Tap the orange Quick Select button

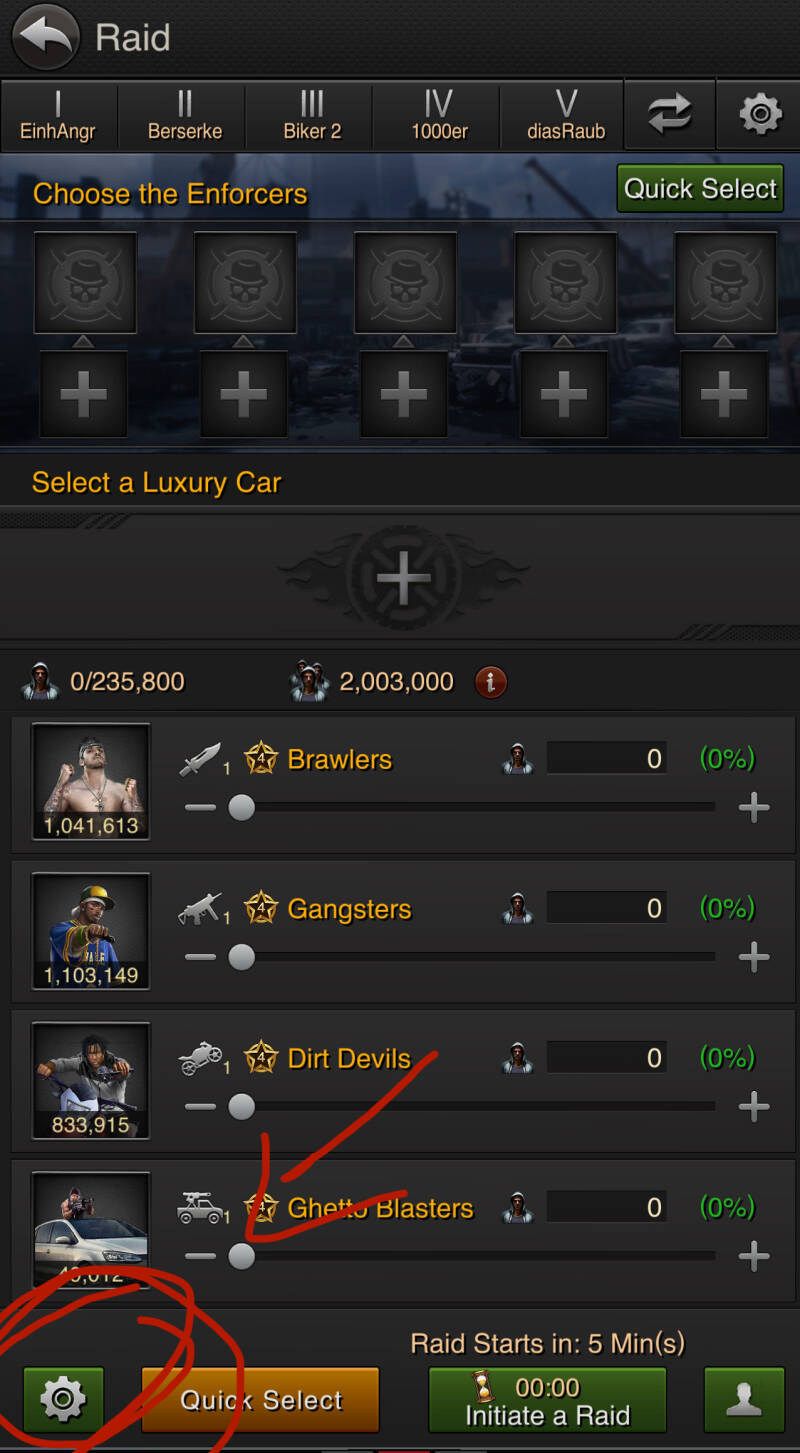pyautogui.click(x=261, y=1400)
